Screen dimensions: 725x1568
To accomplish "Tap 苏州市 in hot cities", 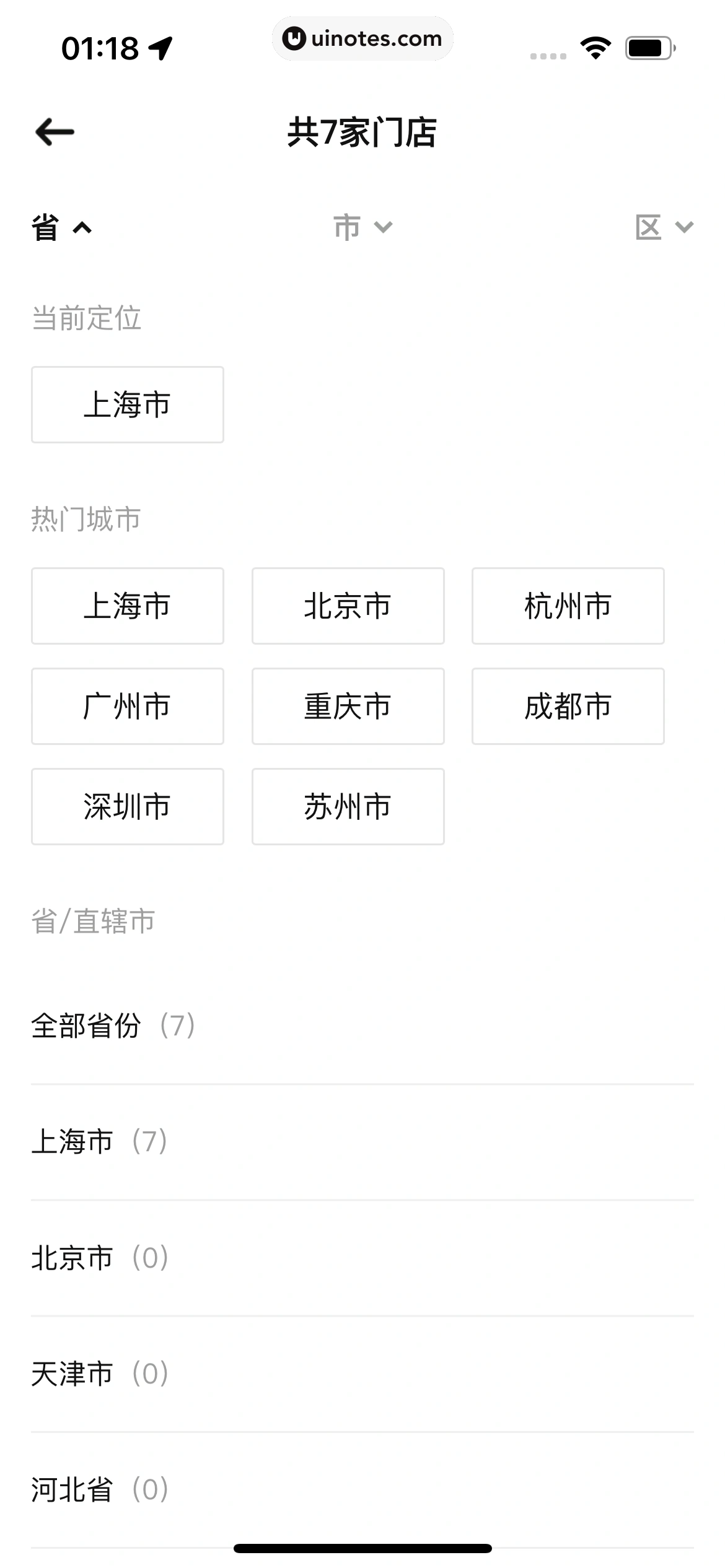I will coord(348,806).
